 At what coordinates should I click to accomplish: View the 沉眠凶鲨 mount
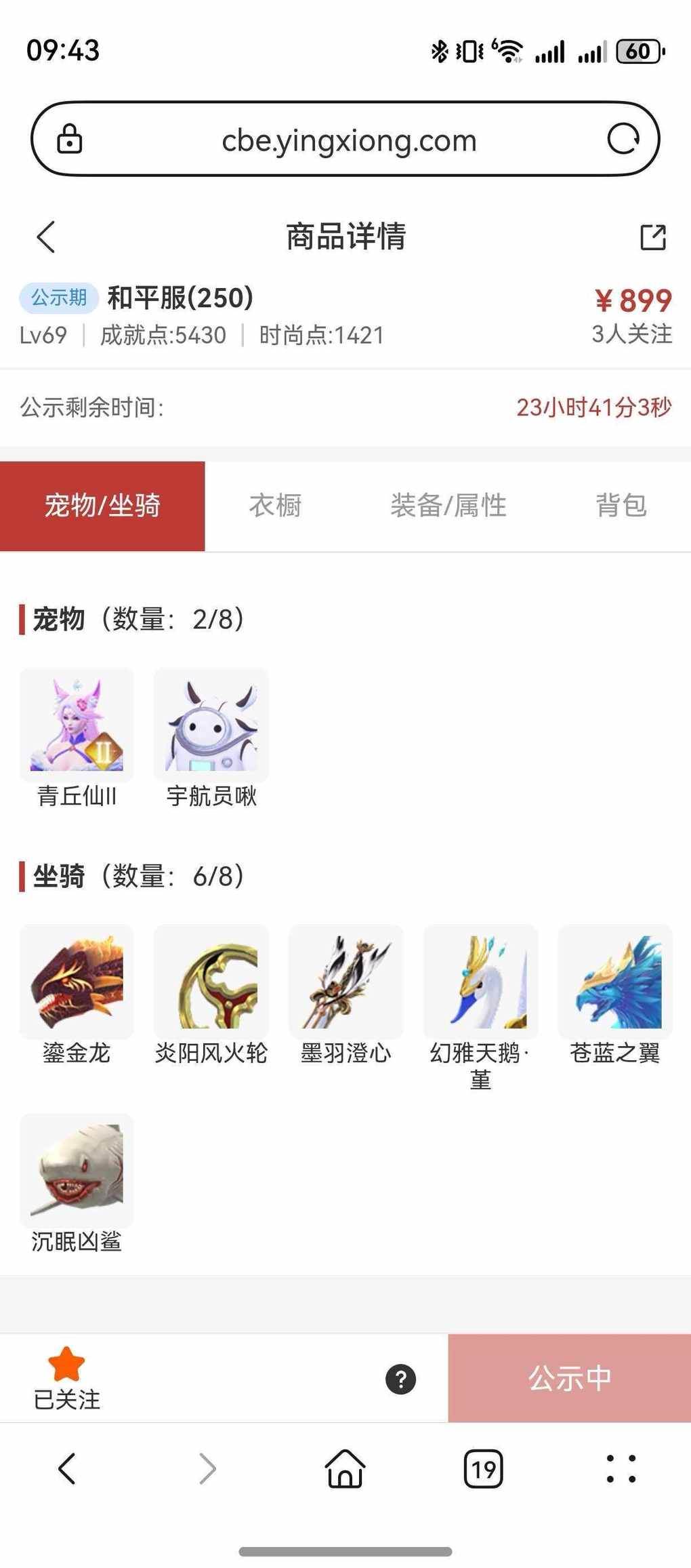(77, 1171)
